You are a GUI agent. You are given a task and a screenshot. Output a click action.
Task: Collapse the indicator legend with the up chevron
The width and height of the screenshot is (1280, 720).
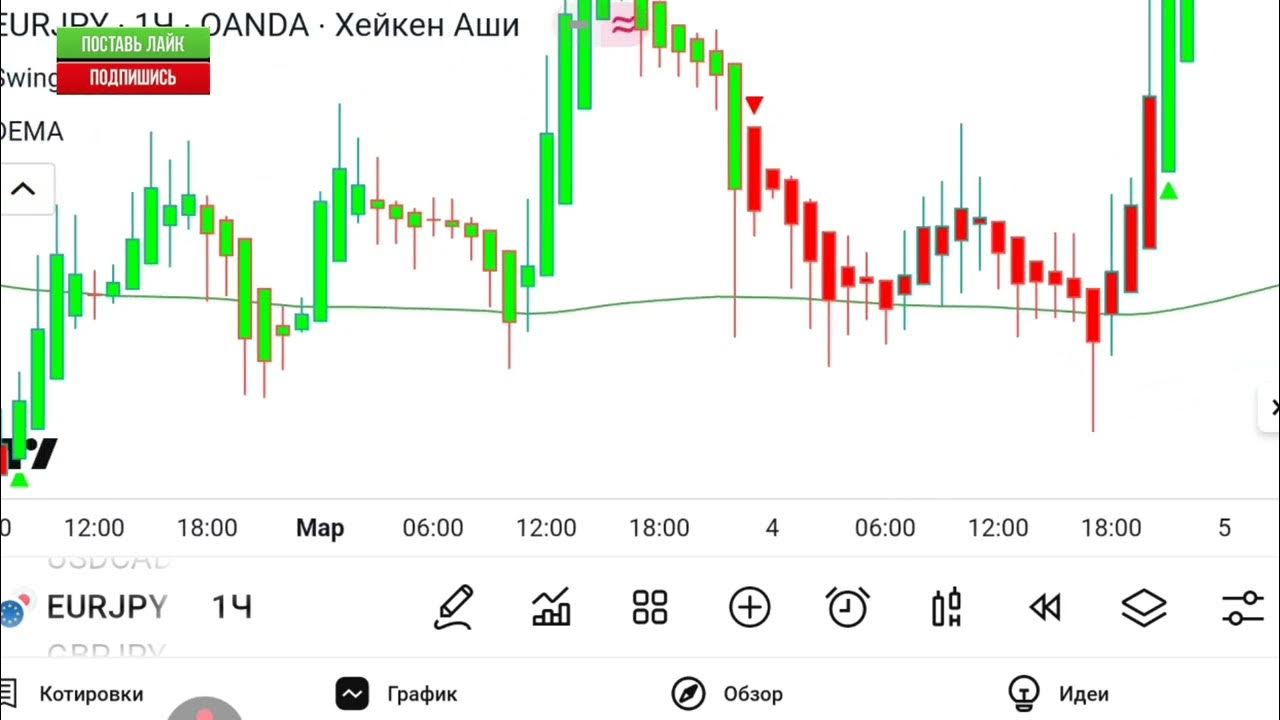[x=23, y=189]
